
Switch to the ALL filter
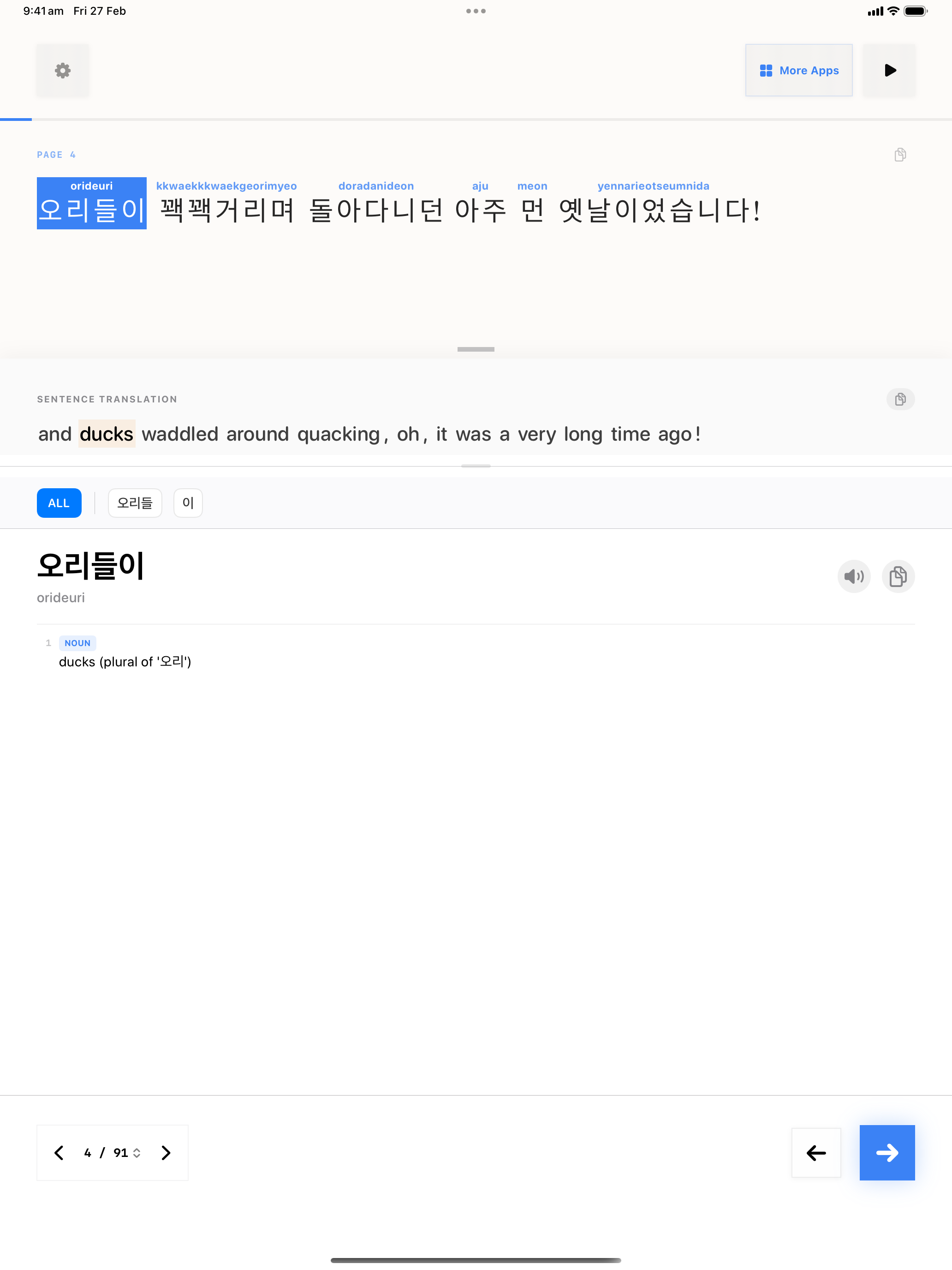tap(59, 503)
